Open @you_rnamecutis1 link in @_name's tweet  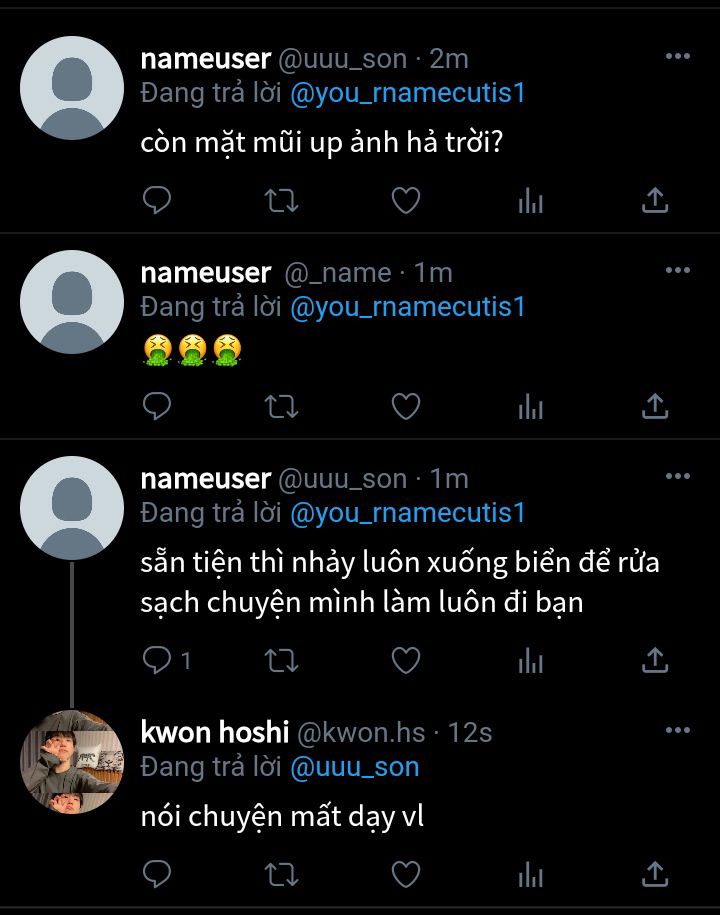pos(407,307)
